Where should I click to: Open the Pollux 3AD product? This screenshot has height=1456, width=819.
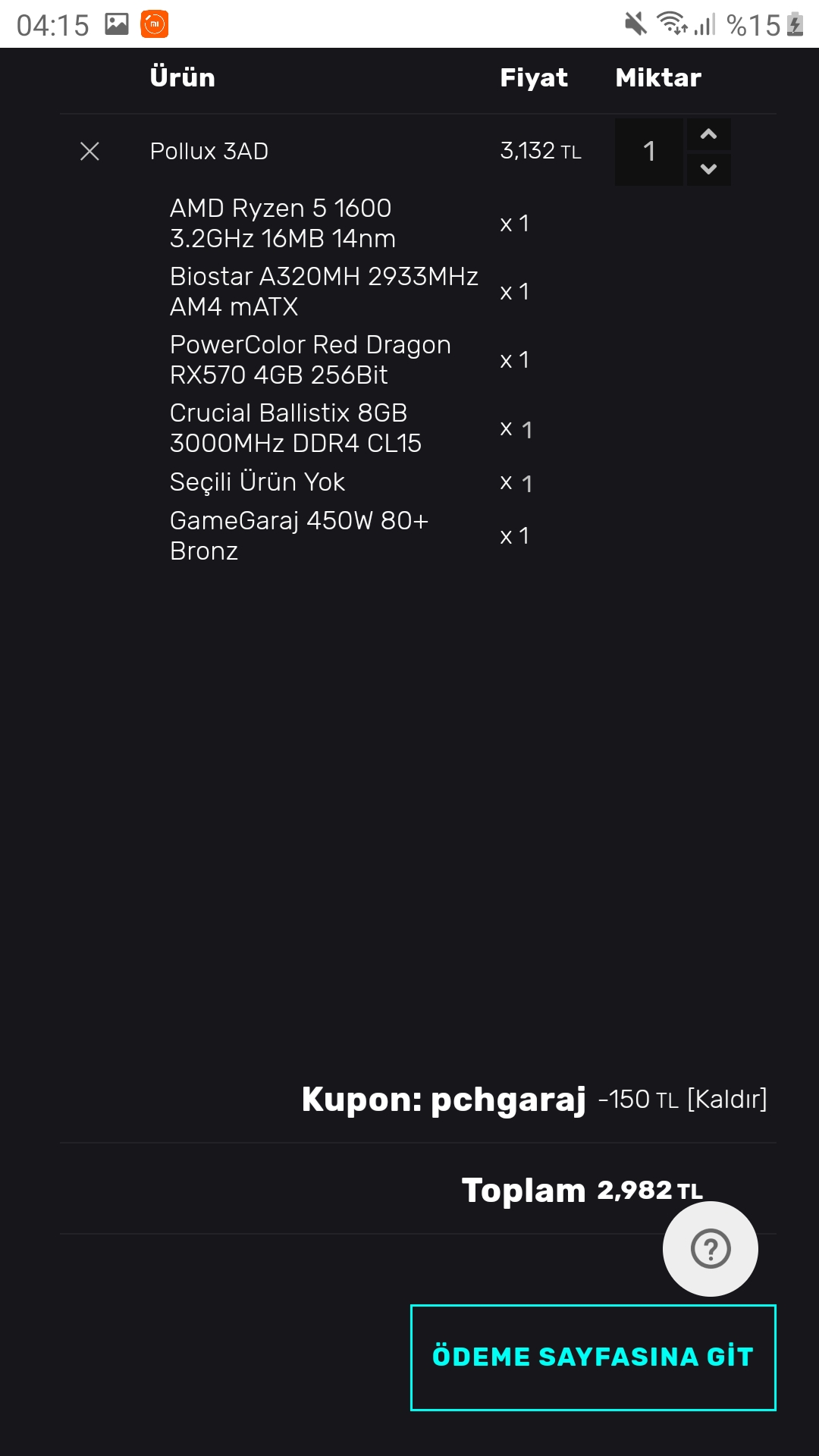(x=209, y=152)
